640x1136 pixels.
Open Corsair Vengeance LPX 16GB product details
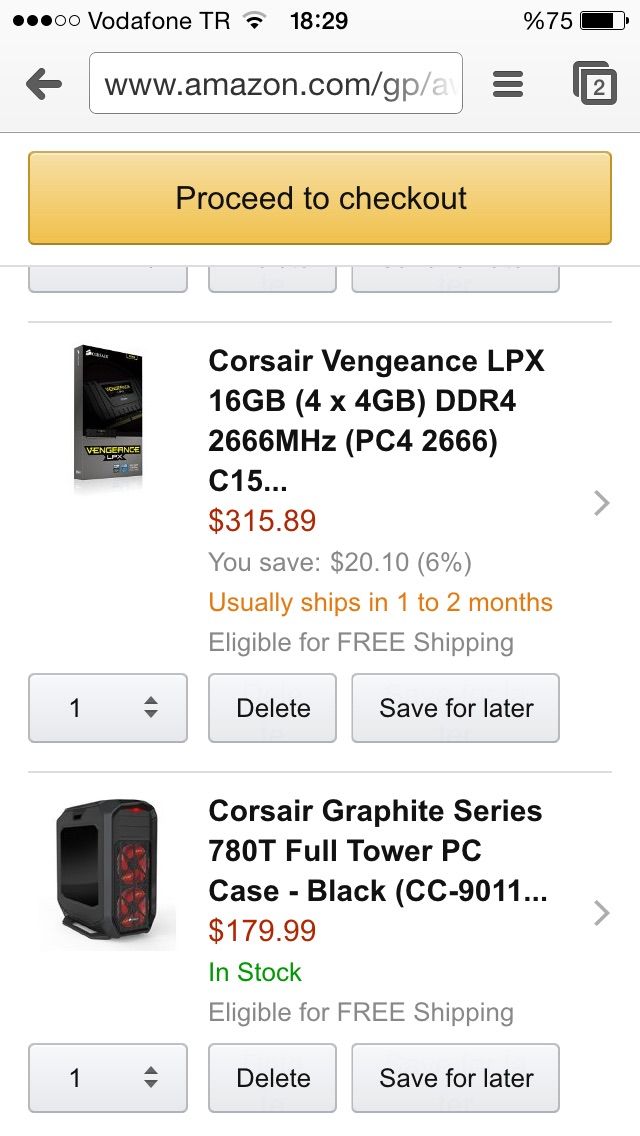(x=376, y=420)
